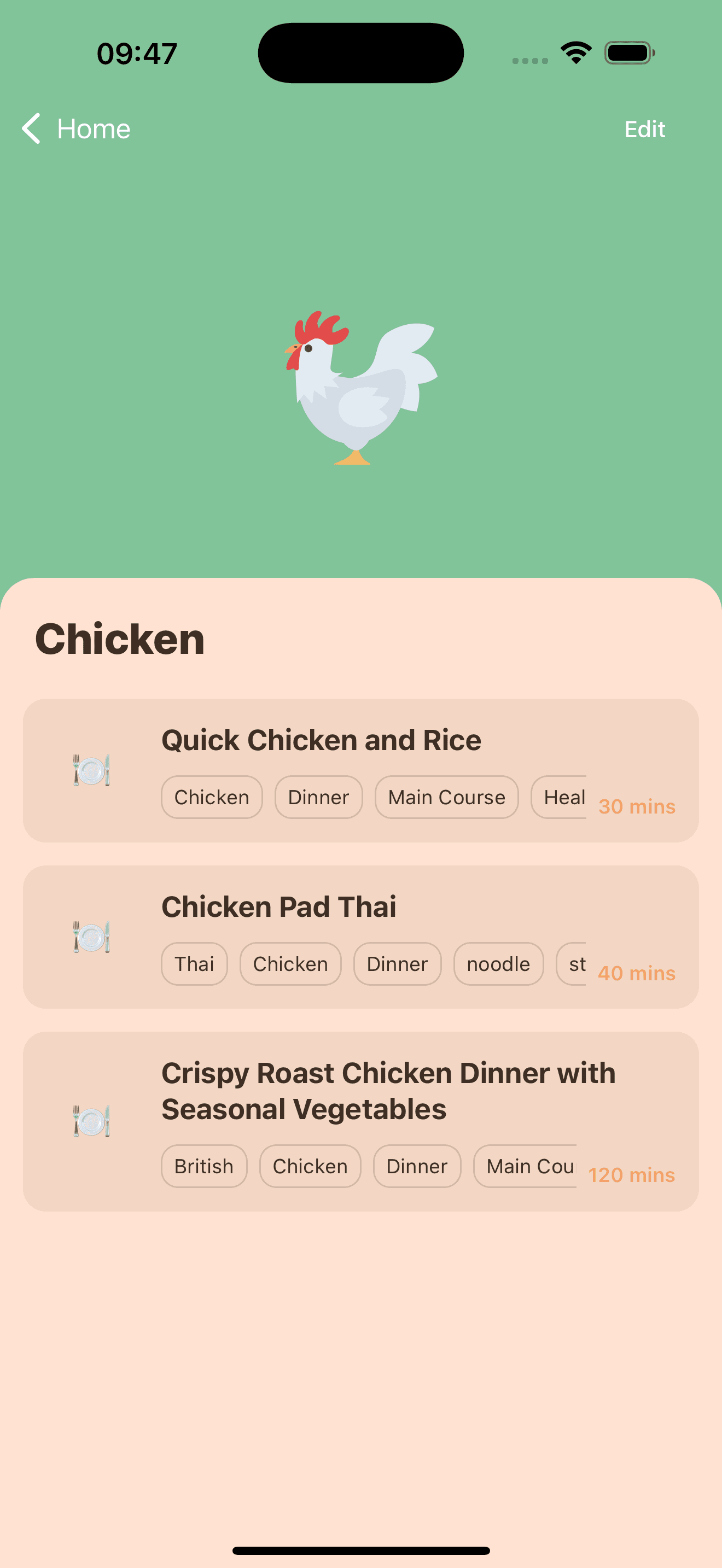The height and width of the screenshot is (1568, 722).
Task: Tap Home in the navigation bar
Action: tap(94, 128)
